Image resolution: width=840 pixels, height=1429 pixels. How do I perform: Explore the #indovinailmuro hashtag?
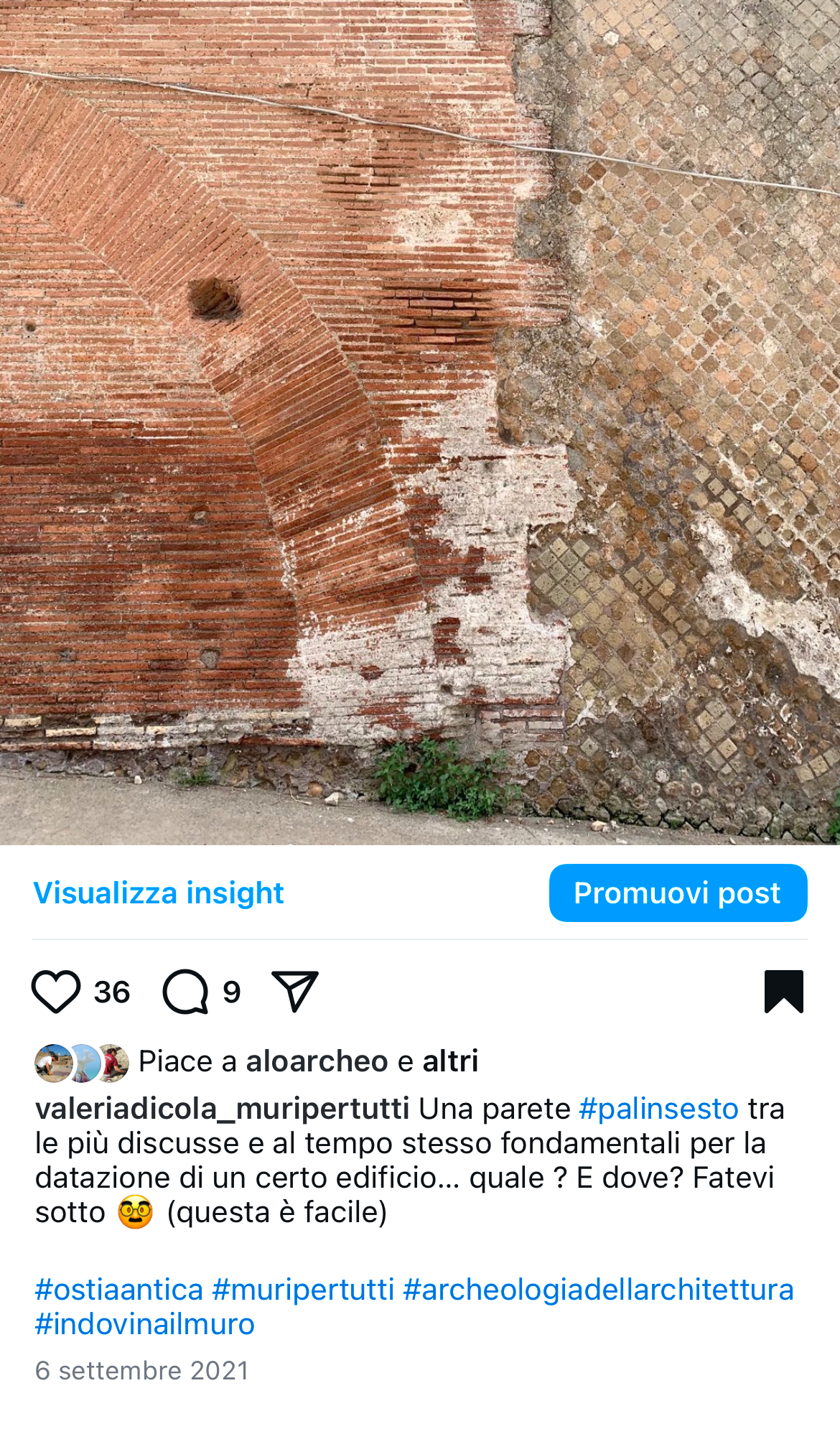click(145, 1324)
